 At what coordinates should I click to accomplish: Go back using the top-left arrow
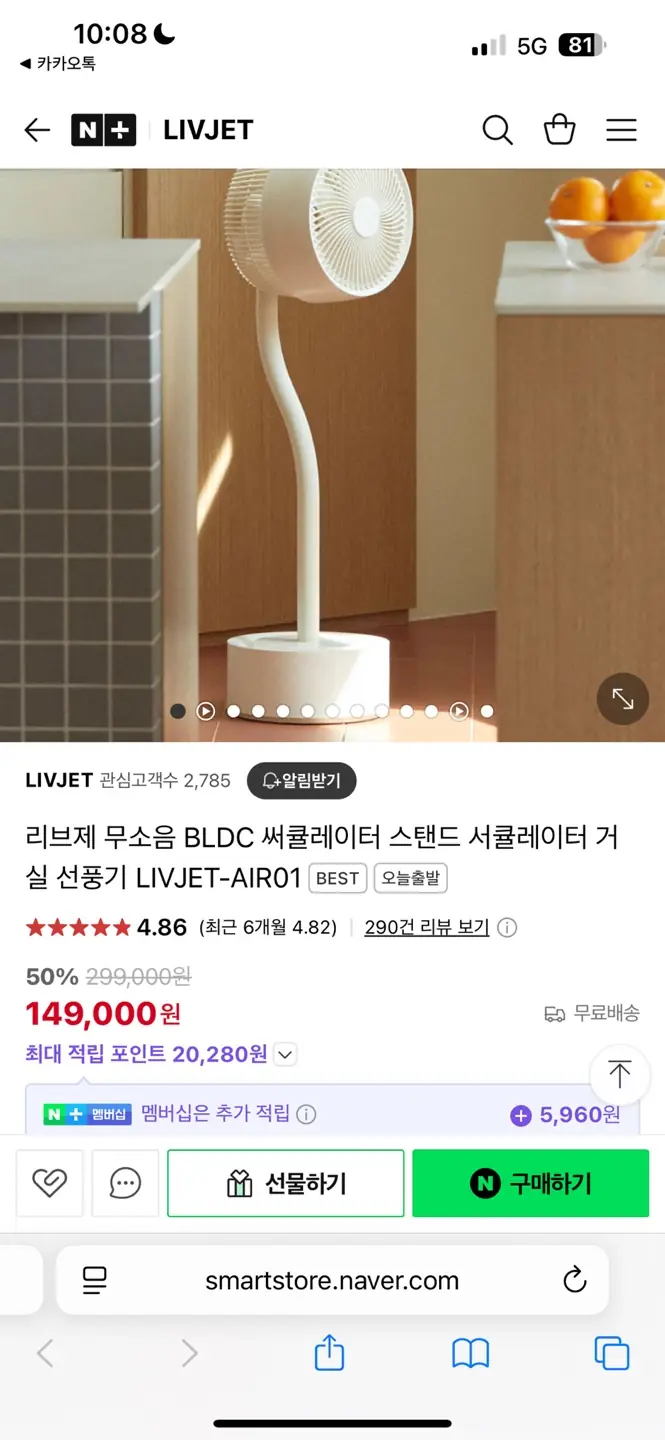(37, 130)
